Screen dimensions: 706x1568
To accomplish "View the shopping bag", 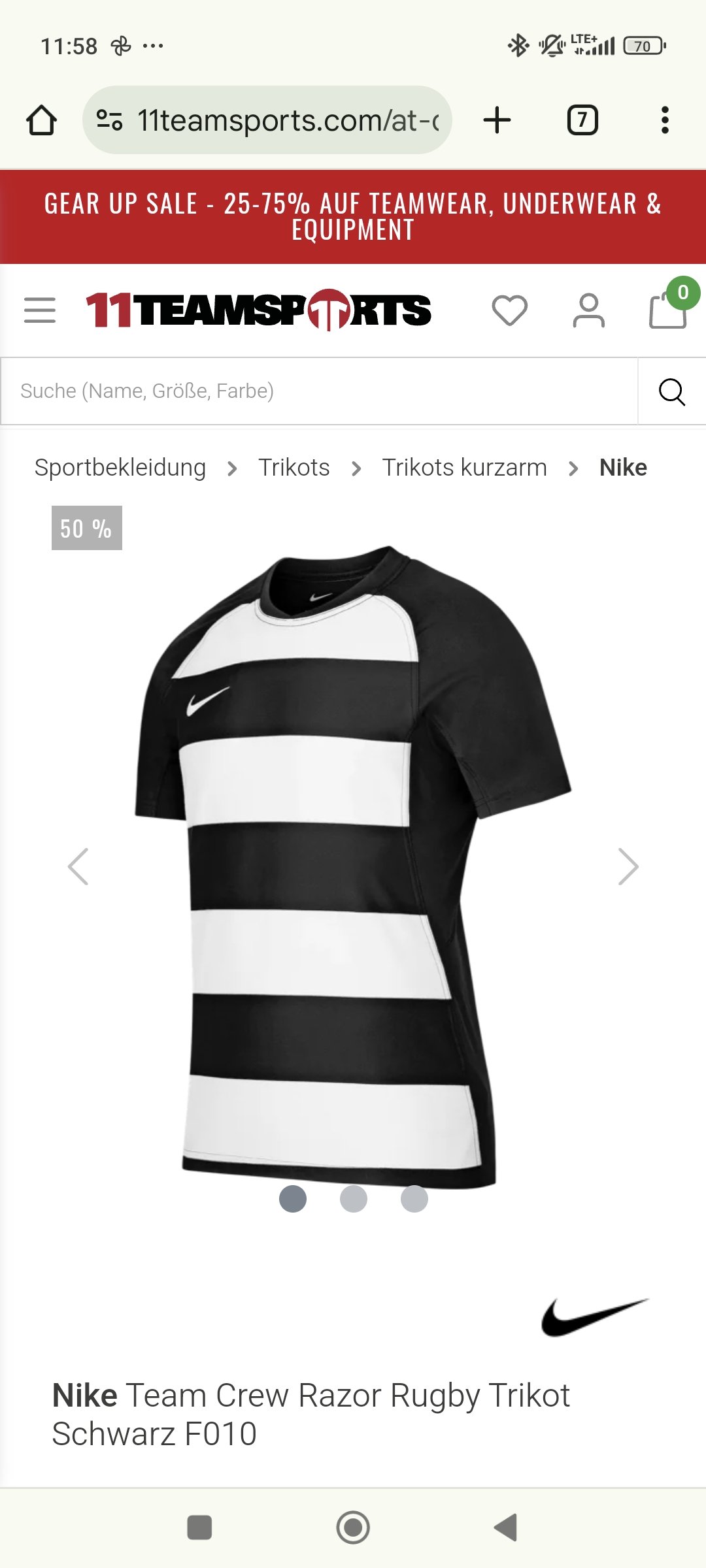I will click(x=667, y=310).
